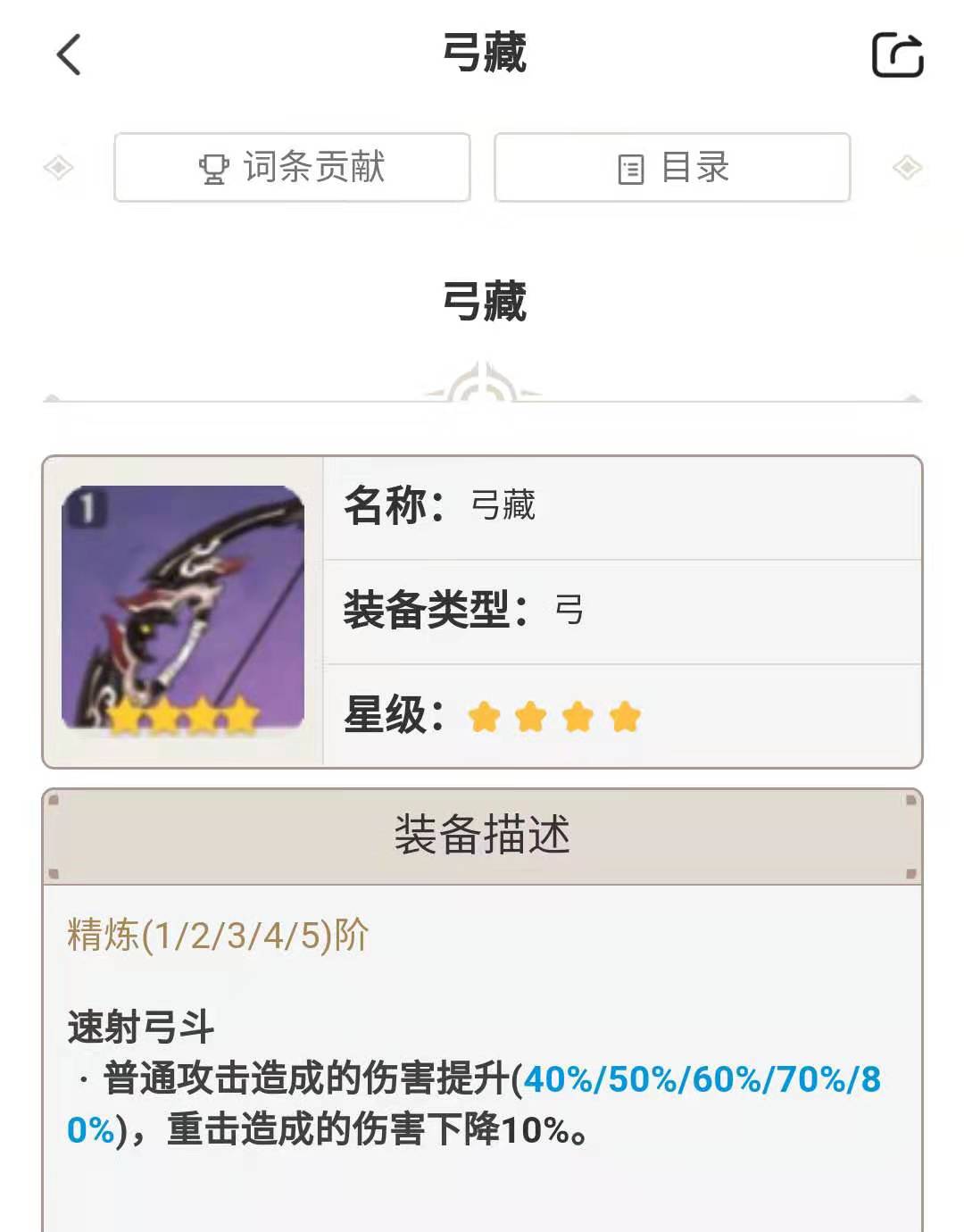The height and width of the screenshot is (1232, 964).
Task: Open the 词条贡献 contribution page
Action: coord(292,168)
